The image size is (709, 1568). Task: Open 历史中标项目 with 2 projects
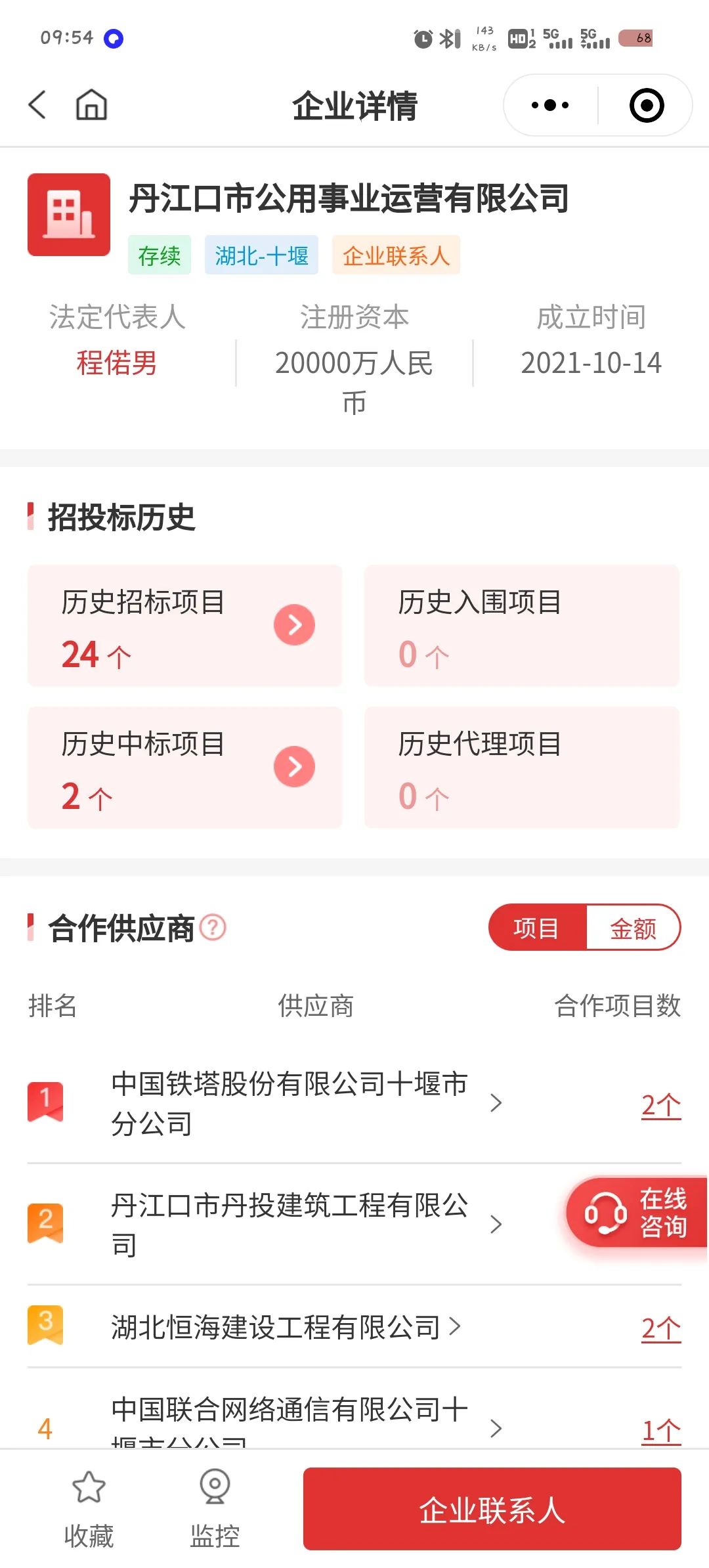pos(184,768)
